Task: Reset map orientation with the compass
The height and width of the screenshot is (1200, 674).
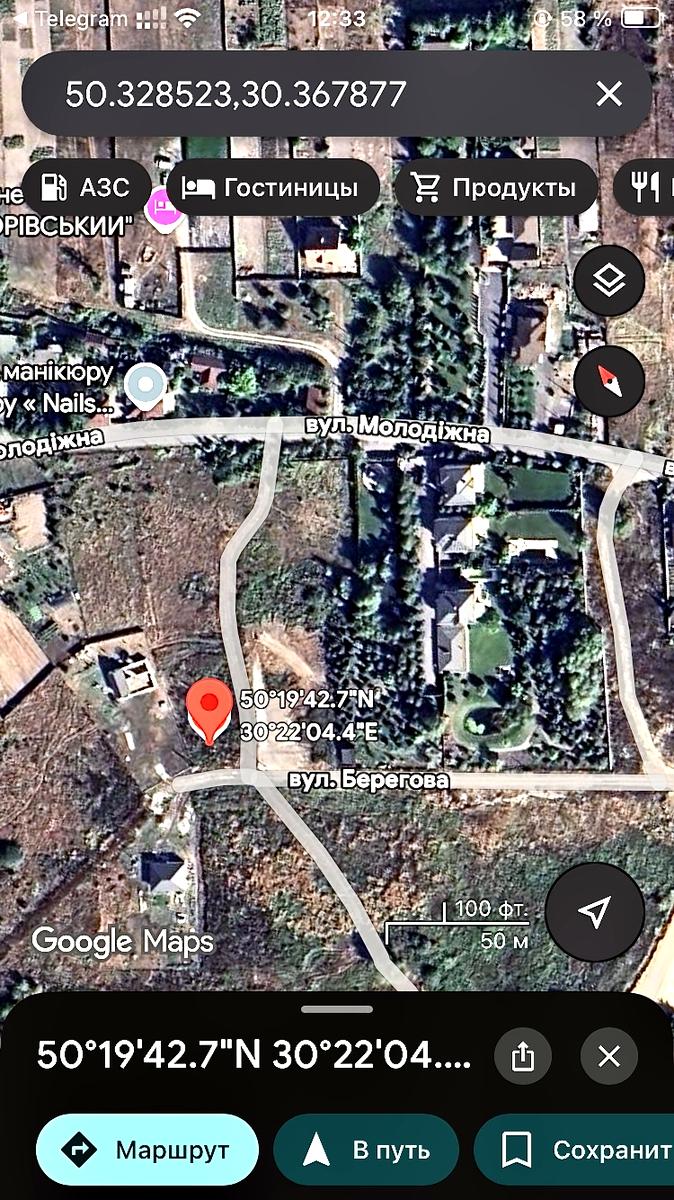Action: 609,380
